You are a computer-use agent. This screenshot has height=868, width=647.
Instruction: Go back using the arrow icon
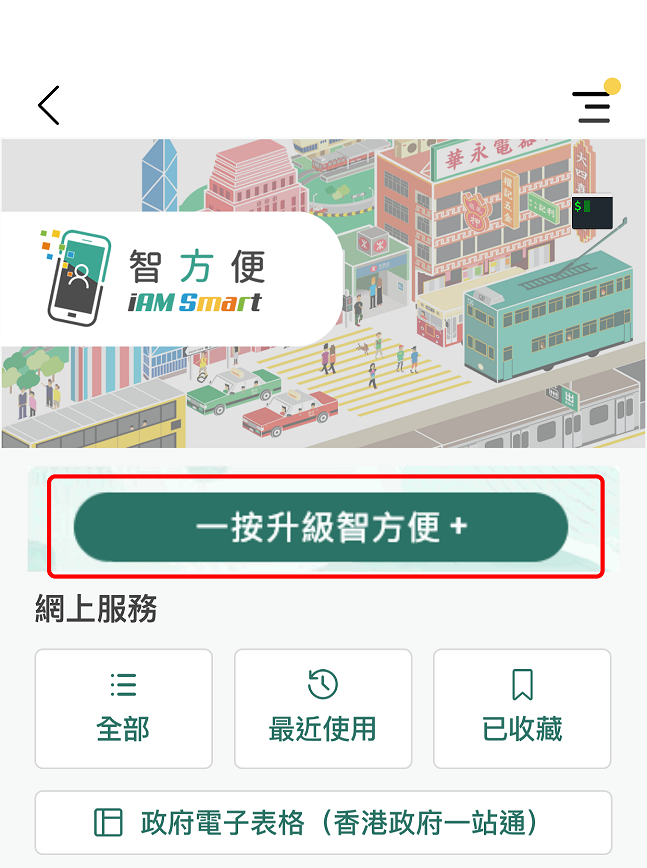(49, 105)
